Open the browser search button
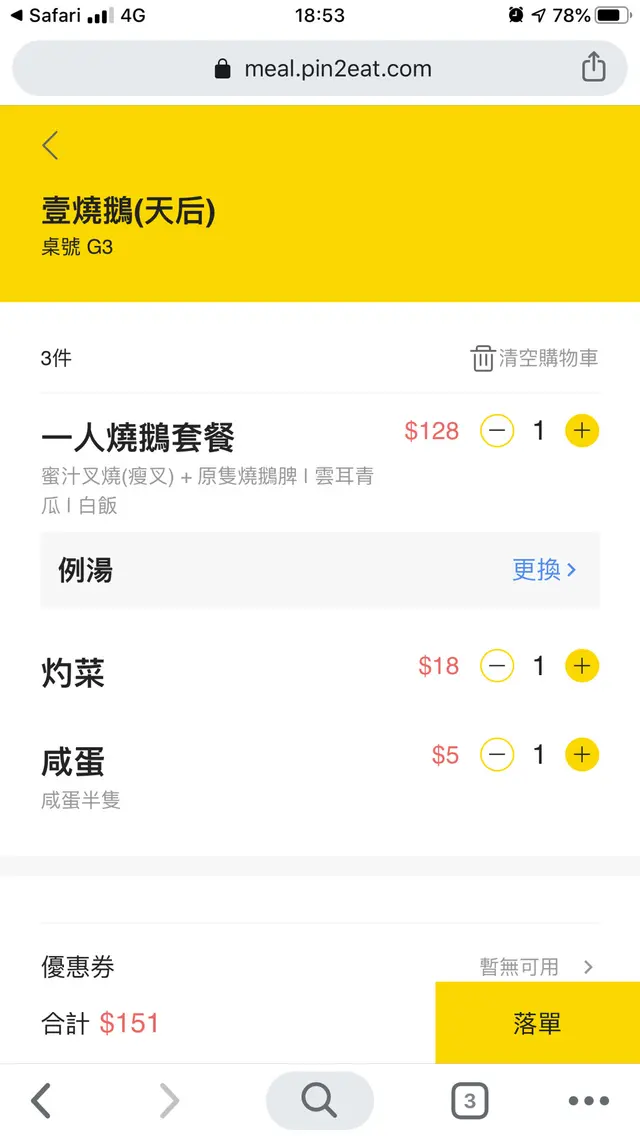This screenshot has width=640, height=1138. point(319,1101)
